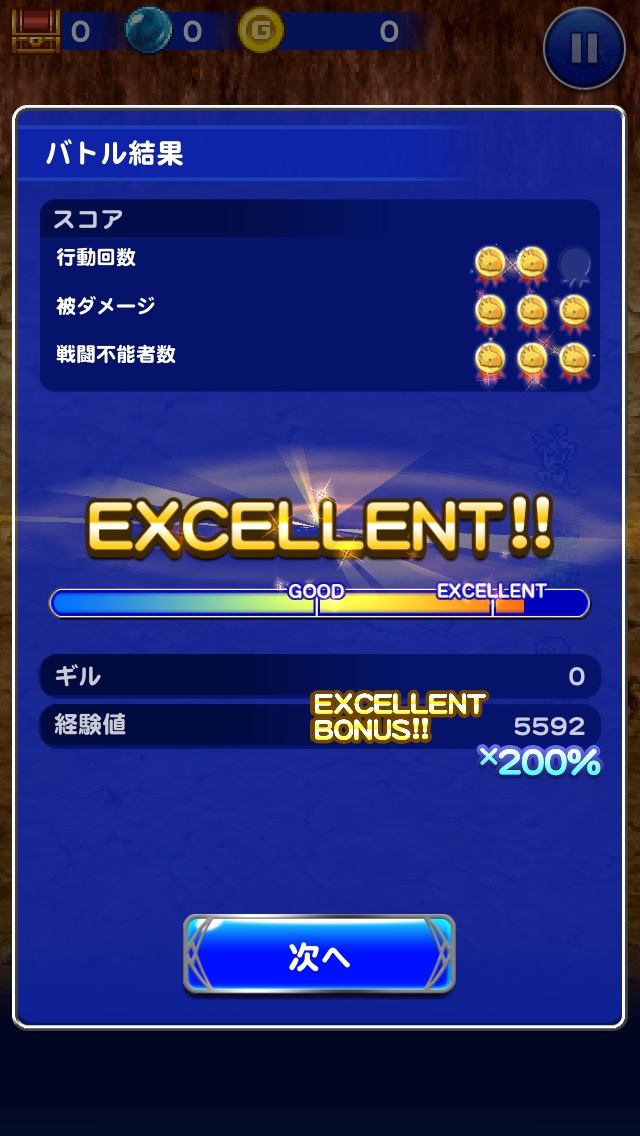Tap the pause button
640x1136 pixels.
(584, 48)
